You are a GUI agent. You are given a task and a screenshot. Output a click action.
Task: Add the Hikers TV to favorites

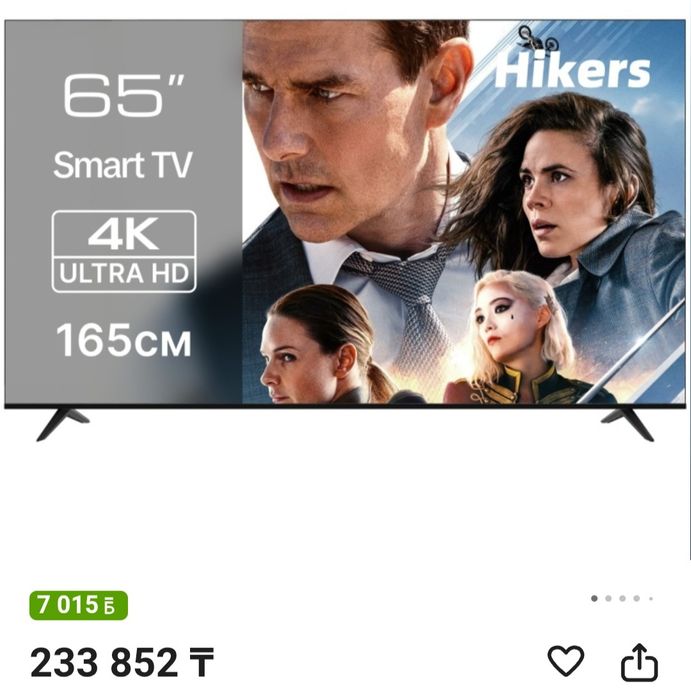(x=565, y=661)
